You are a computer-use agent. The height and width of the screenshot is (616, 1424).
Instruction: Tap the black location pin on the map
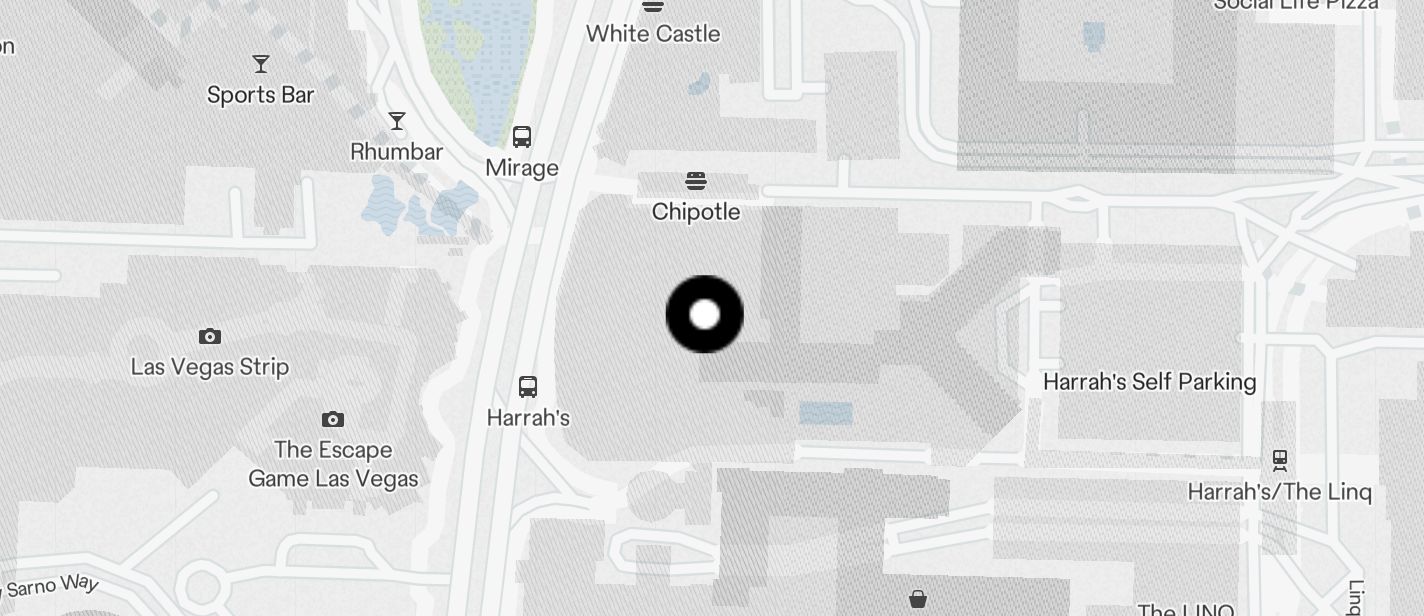tap(705, 314)
